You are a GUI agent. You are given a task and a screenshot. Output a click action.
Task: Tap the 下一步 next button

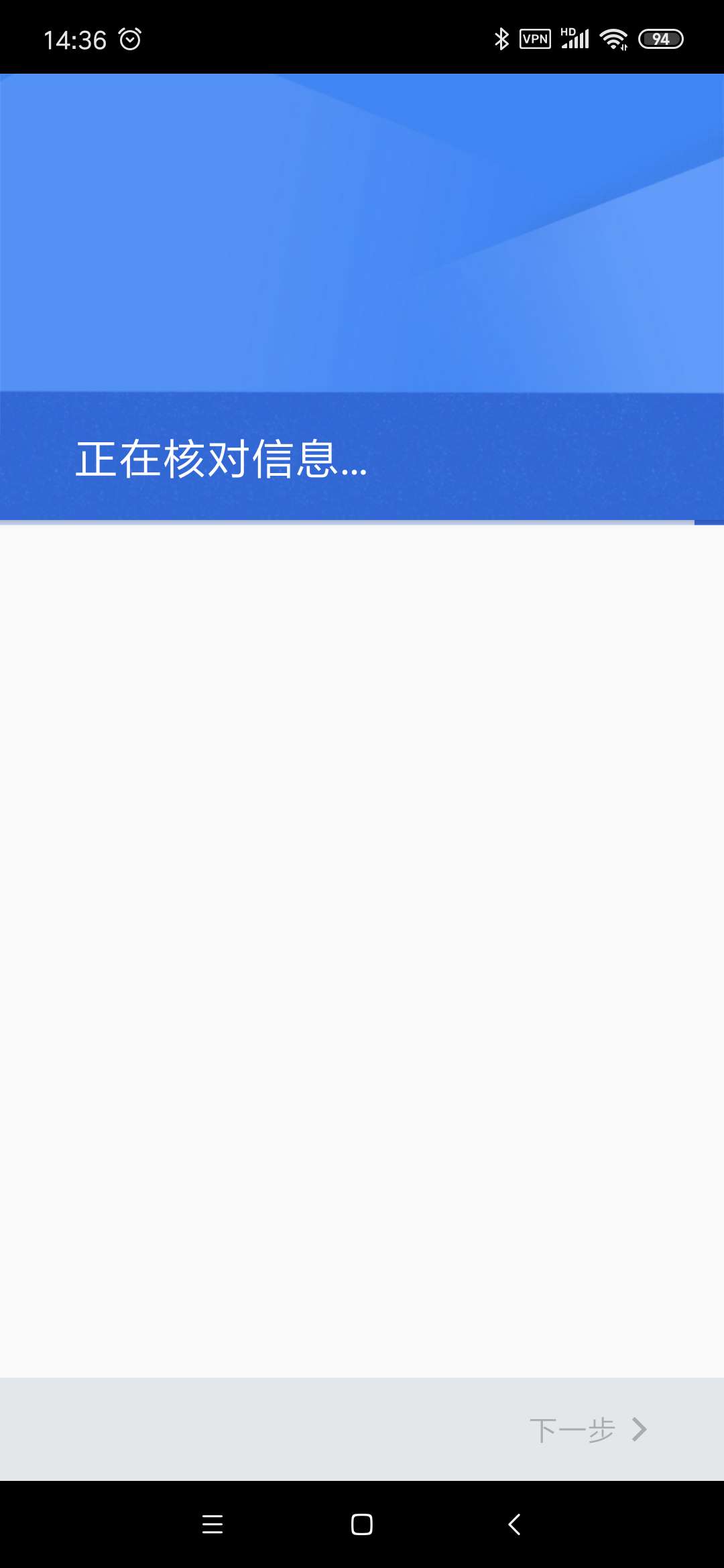(588, 1430)
